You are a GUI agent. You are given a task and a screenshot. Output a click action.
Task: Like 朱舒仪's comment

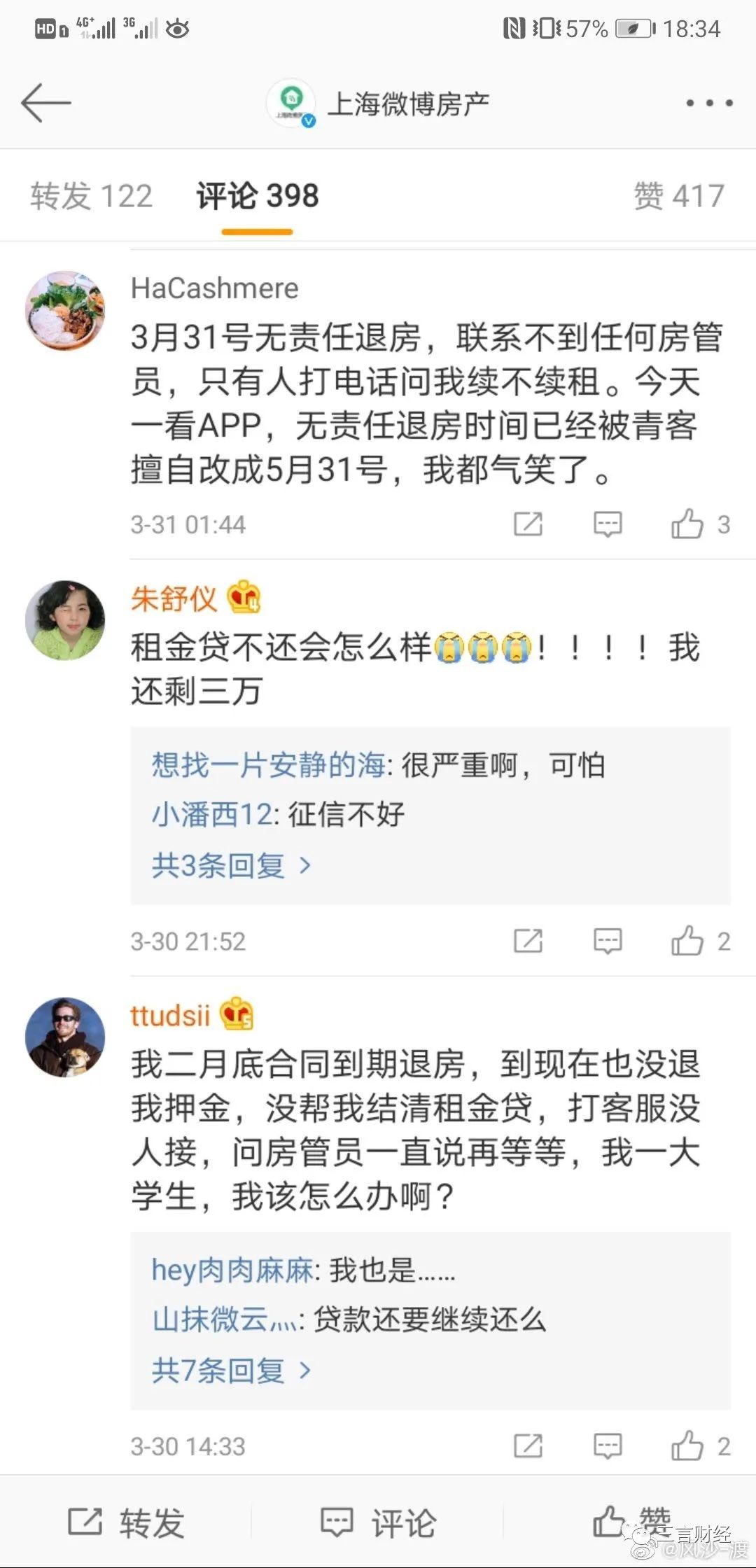(x=687, y=941)
